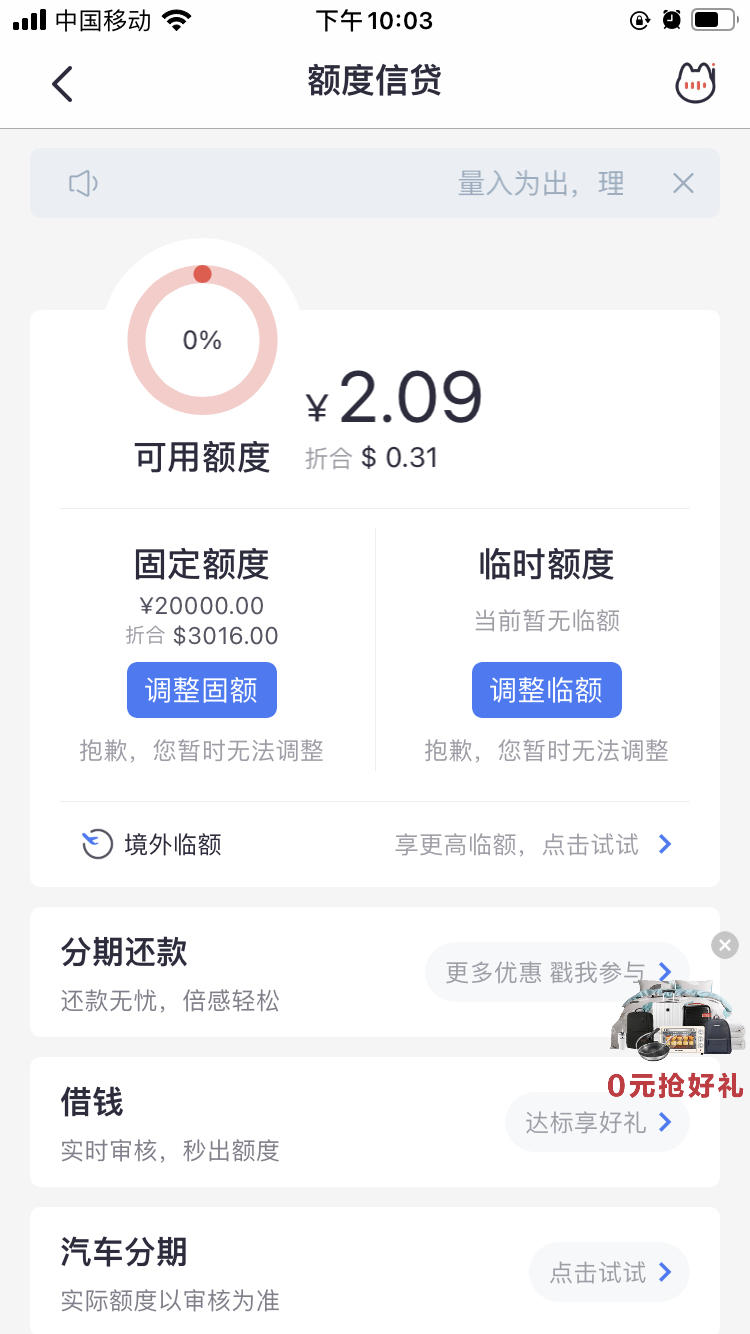Close the floating 0元抢好礼 promo
Viewport: 750px width, 1334px height.
point(725,945)
